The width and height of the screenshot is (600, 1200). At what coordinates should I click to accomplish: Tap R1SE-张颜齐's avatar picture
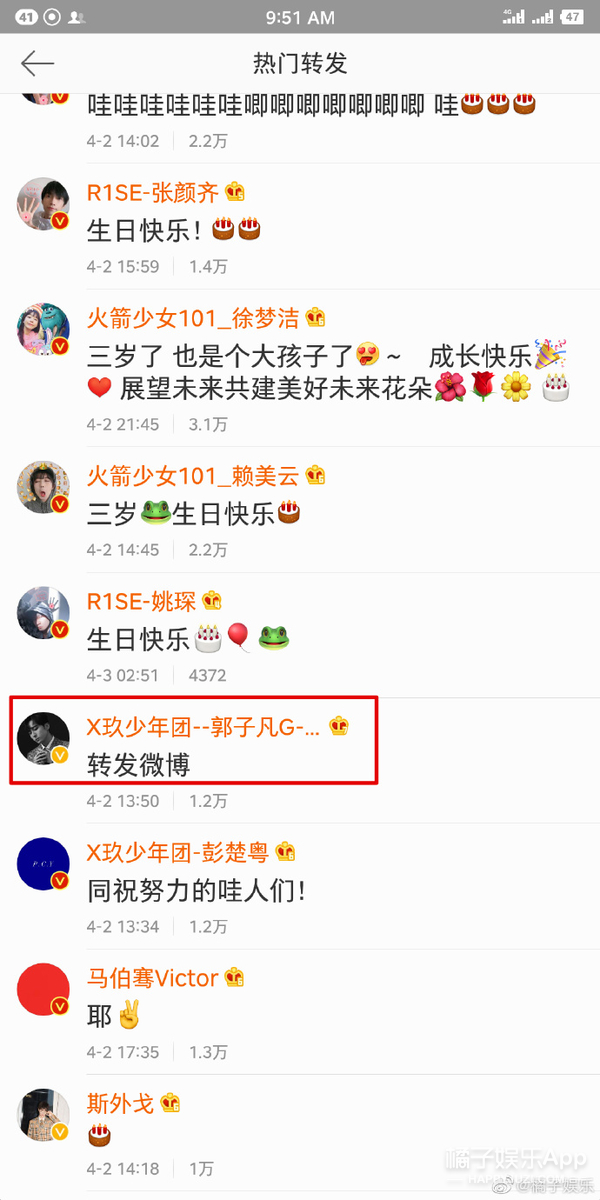43,204
